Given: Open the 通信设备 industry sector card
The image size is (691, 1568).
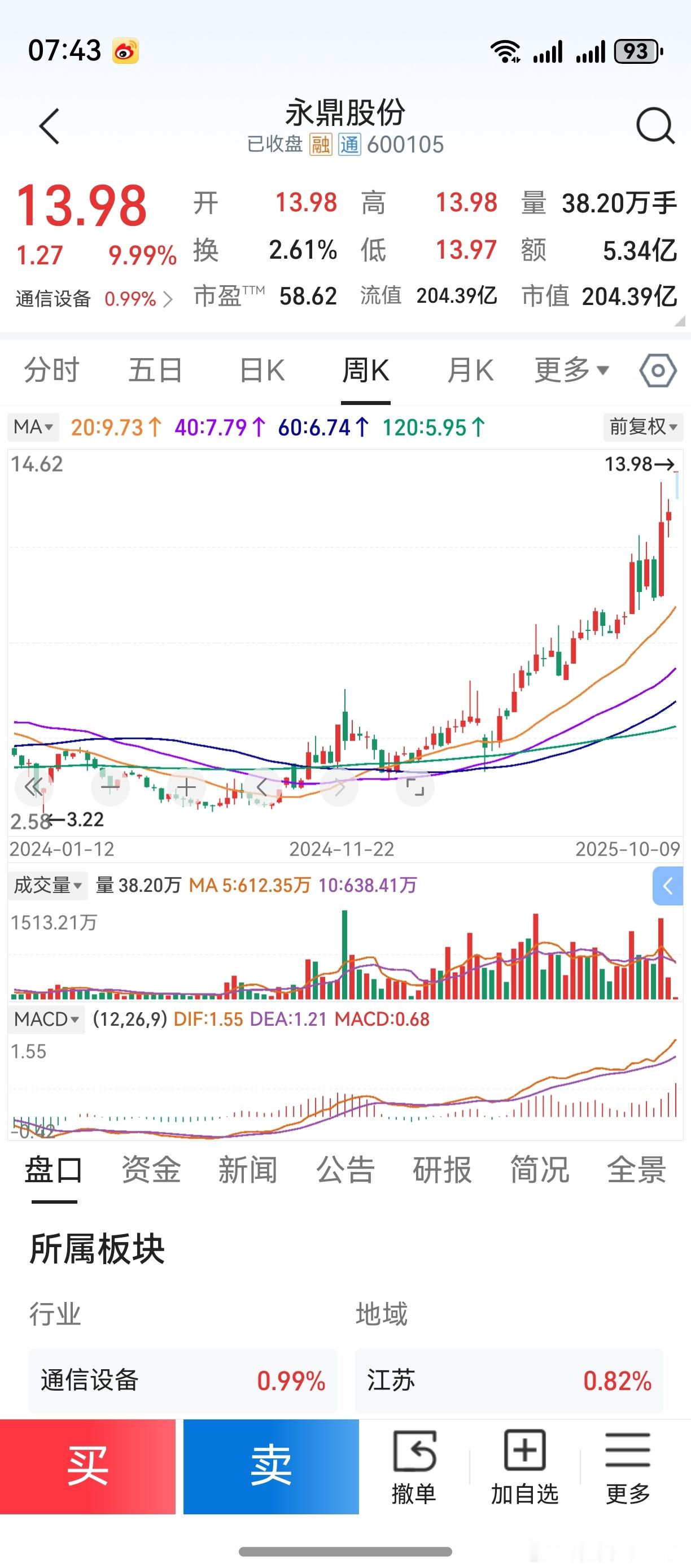Looking at the screenshot, I should coord(182,1380).
